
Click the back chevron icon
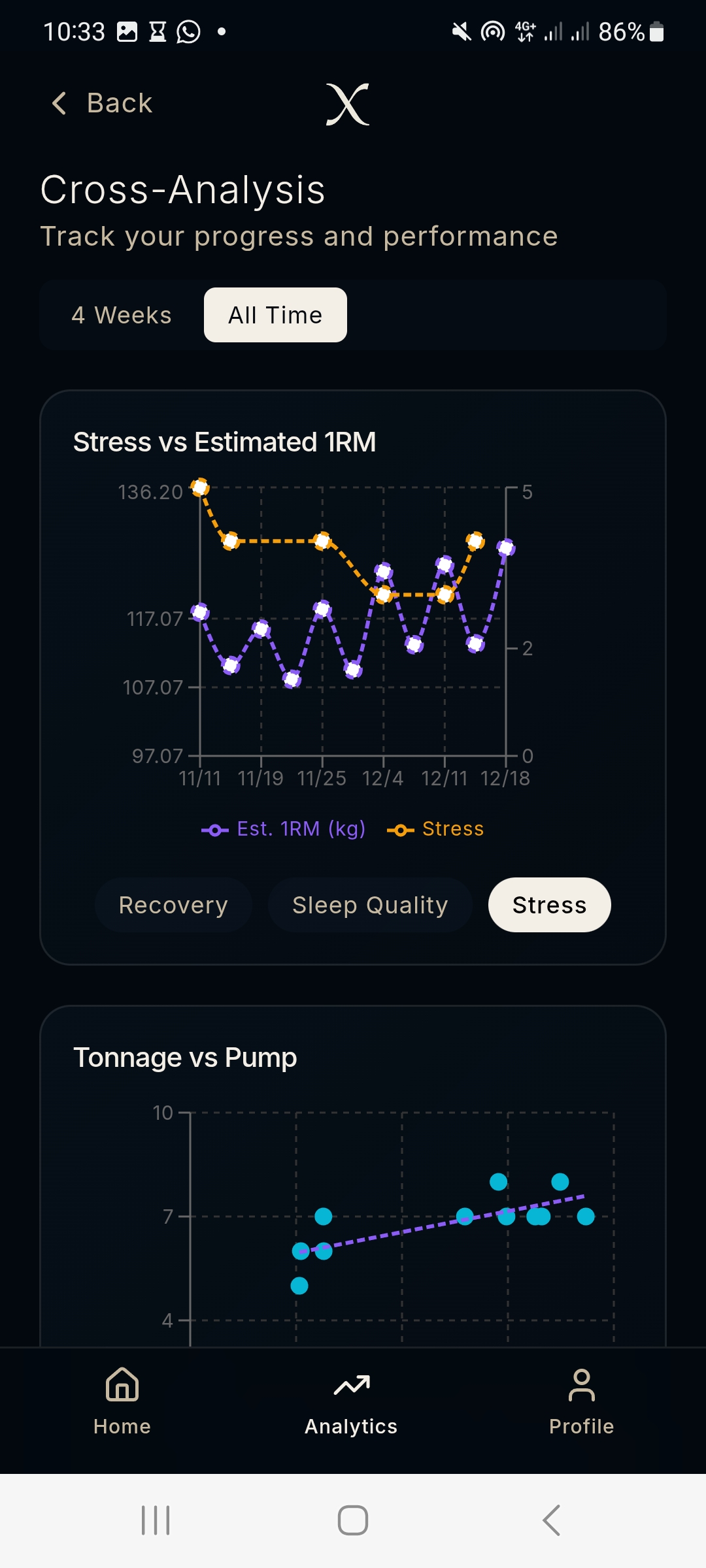pos(59,103)
